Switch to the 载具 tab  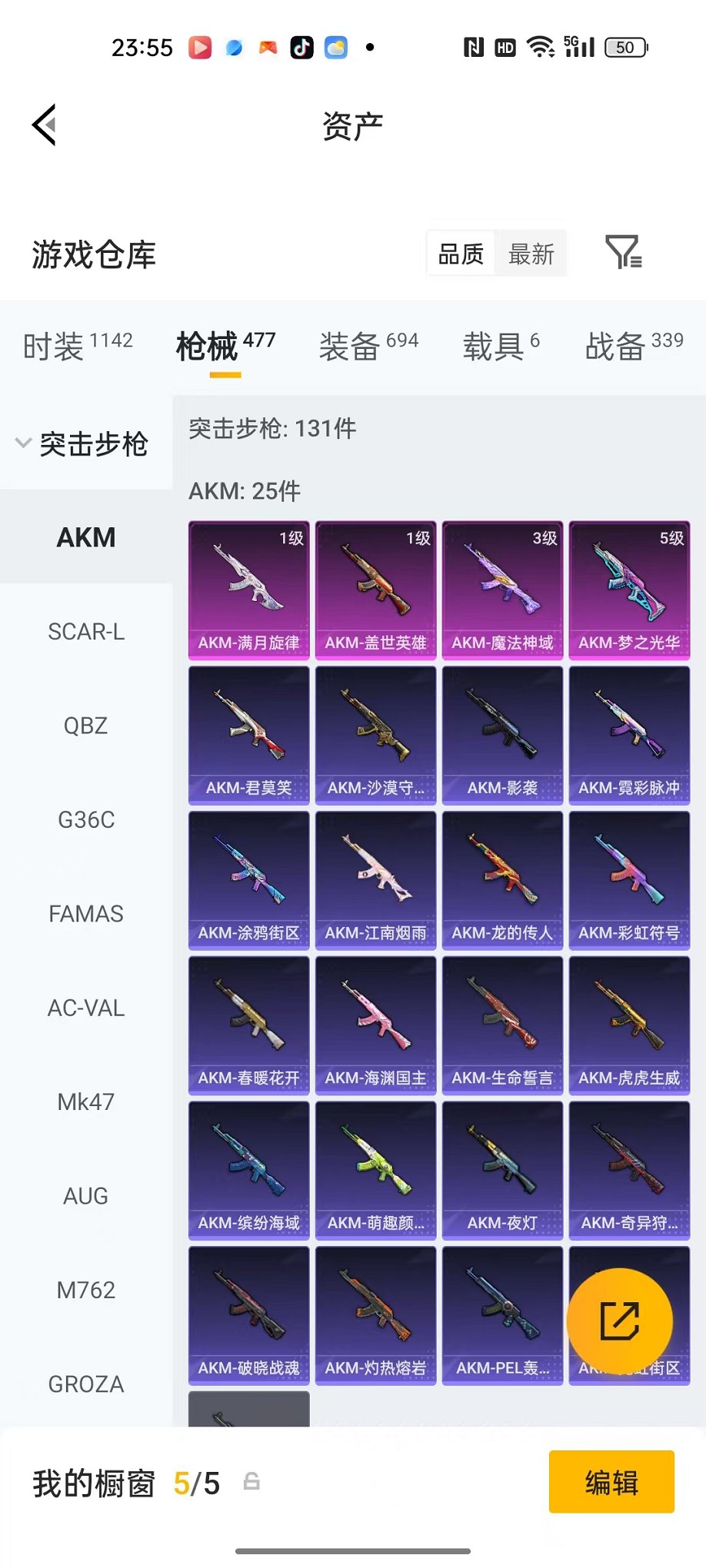click(501, 347)
